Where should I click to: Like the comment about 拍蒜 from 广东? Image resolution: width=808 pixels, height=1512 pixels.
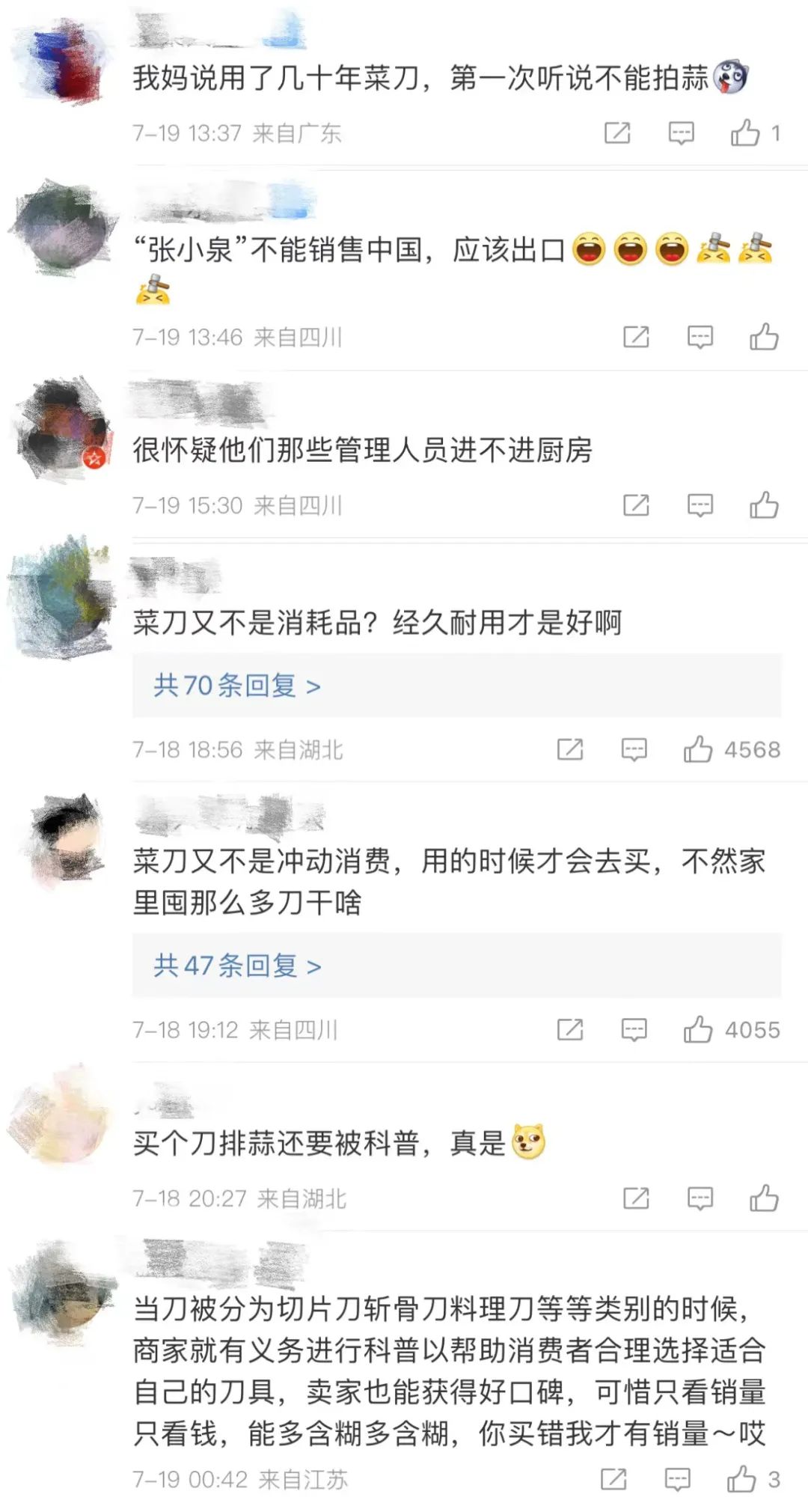tap(745, 133)
